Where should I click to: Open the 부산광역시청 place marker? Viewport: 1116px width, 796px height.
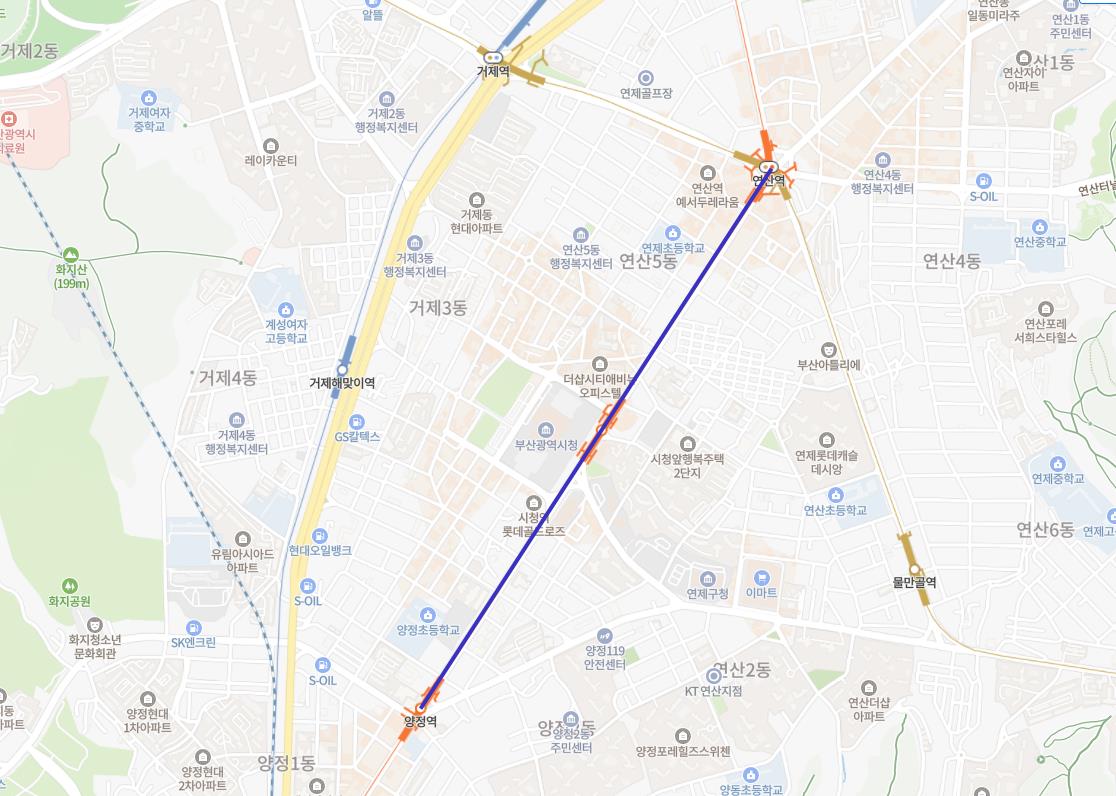546,429
